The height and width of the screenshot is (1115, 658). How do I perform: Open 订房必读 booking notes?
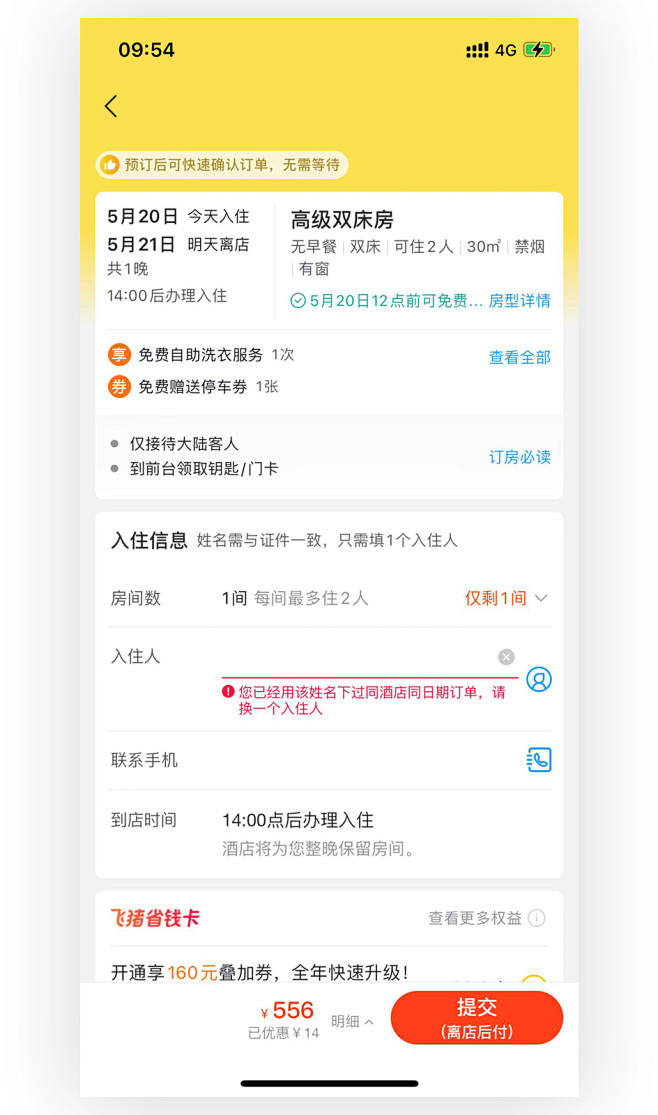click(x=519, y=457)
